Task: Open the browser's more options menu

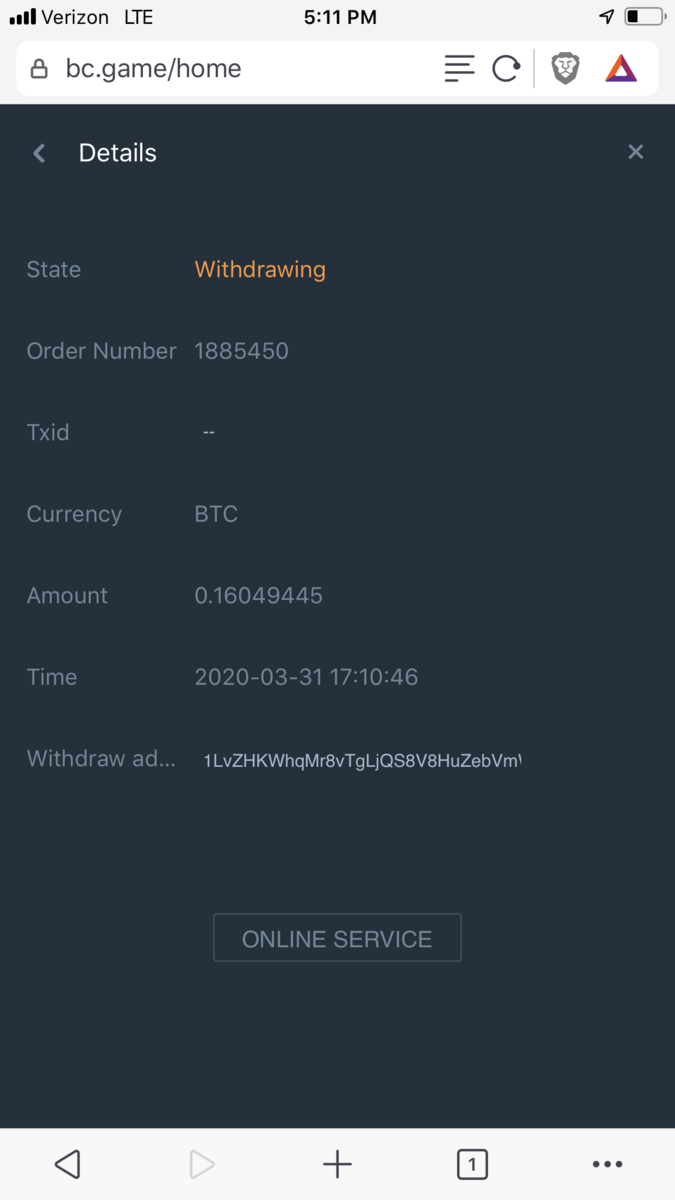Action: (x=607, y=1164)
